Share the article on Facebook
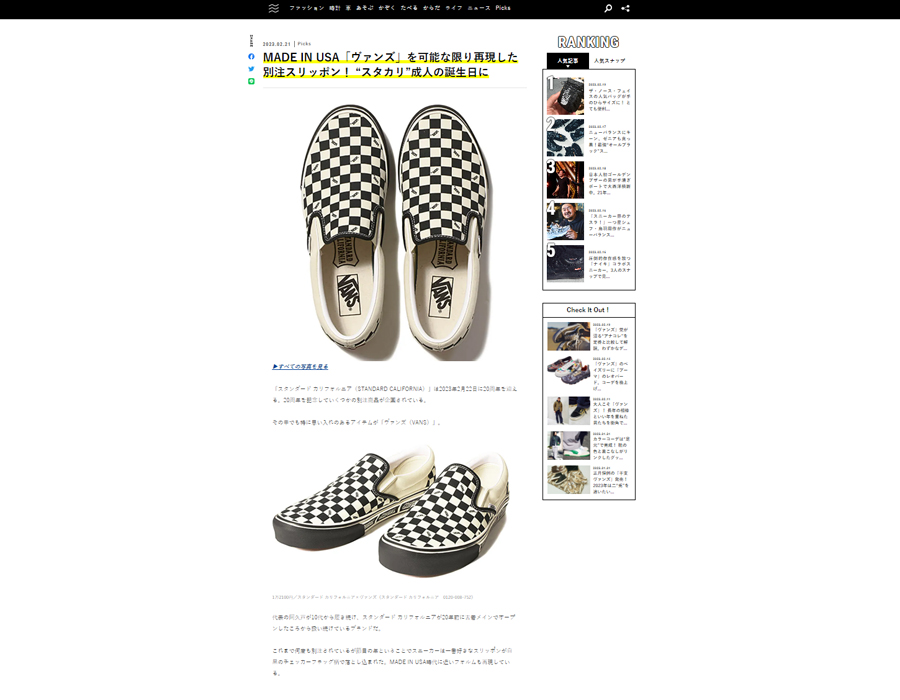 [x=251, y=57]
